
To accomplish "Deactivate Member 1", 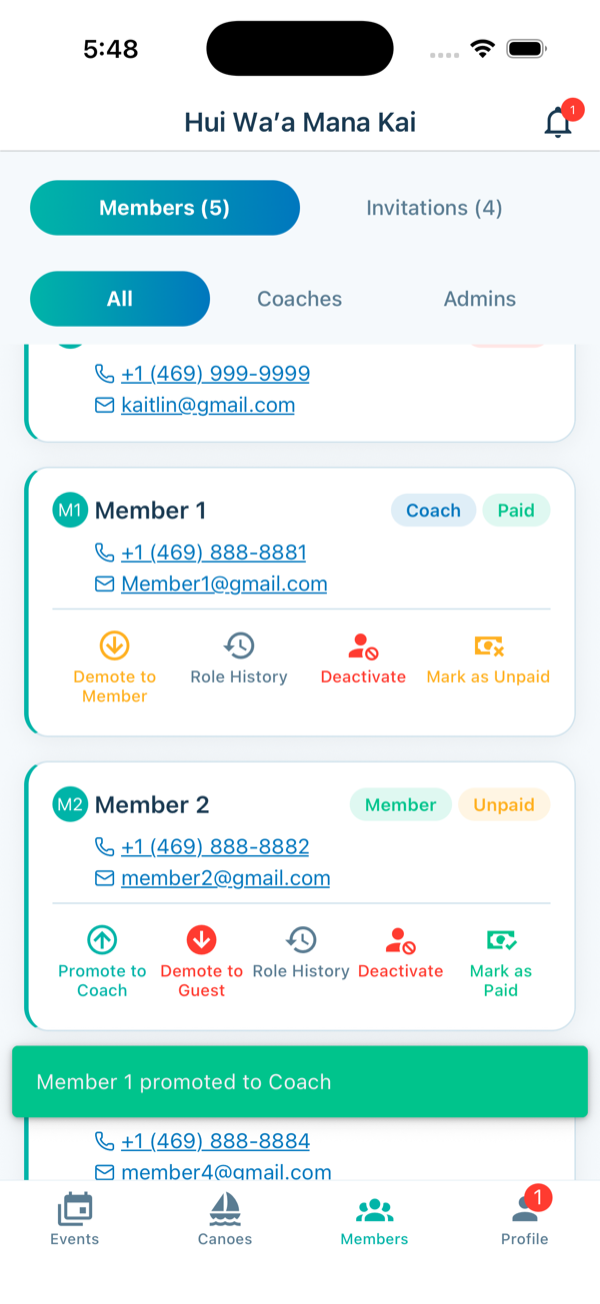I will click(363, 658).
